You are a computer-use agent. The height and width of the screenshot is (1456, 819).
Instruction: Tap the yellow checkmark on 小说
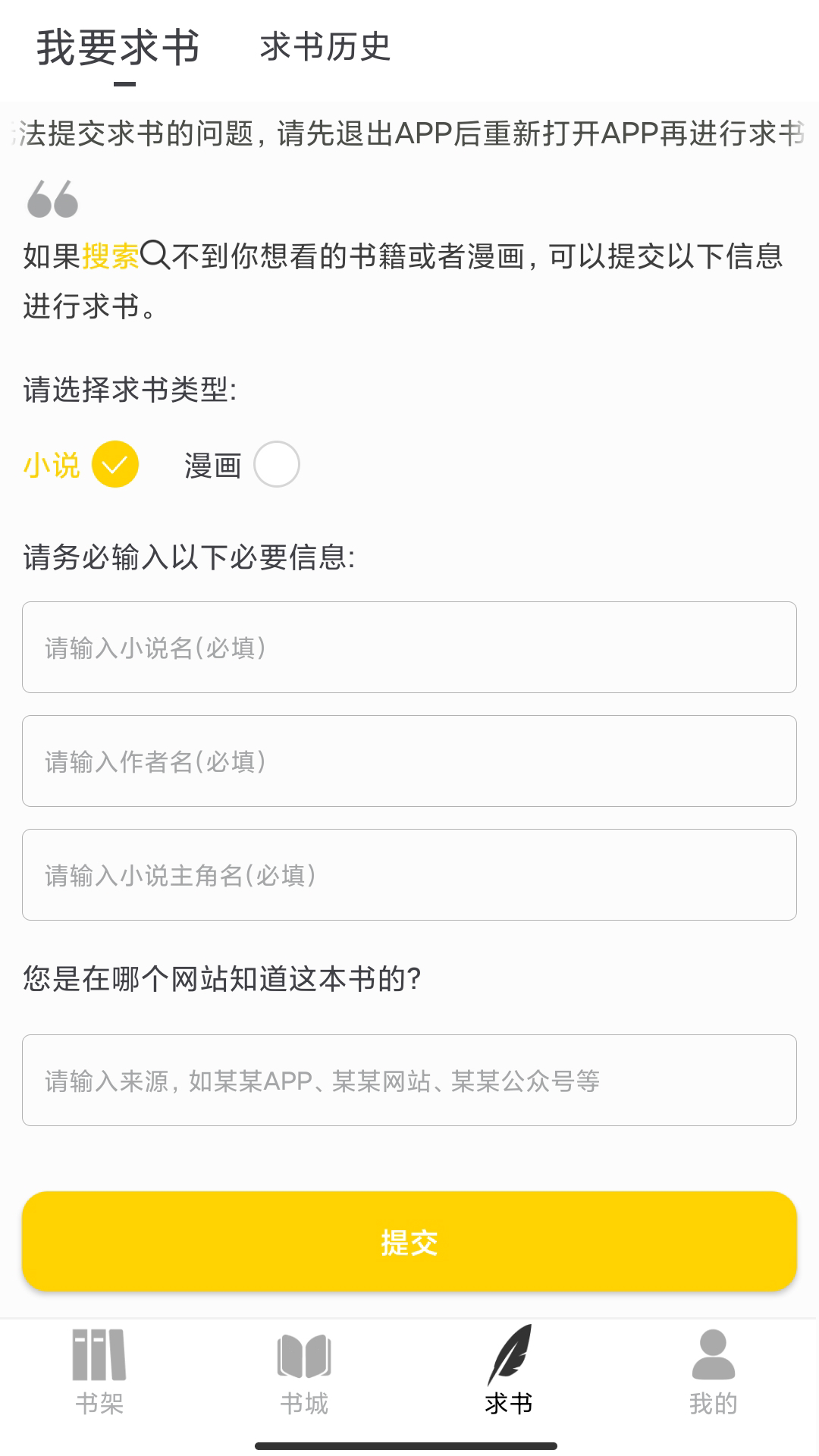tap(115, 464)
